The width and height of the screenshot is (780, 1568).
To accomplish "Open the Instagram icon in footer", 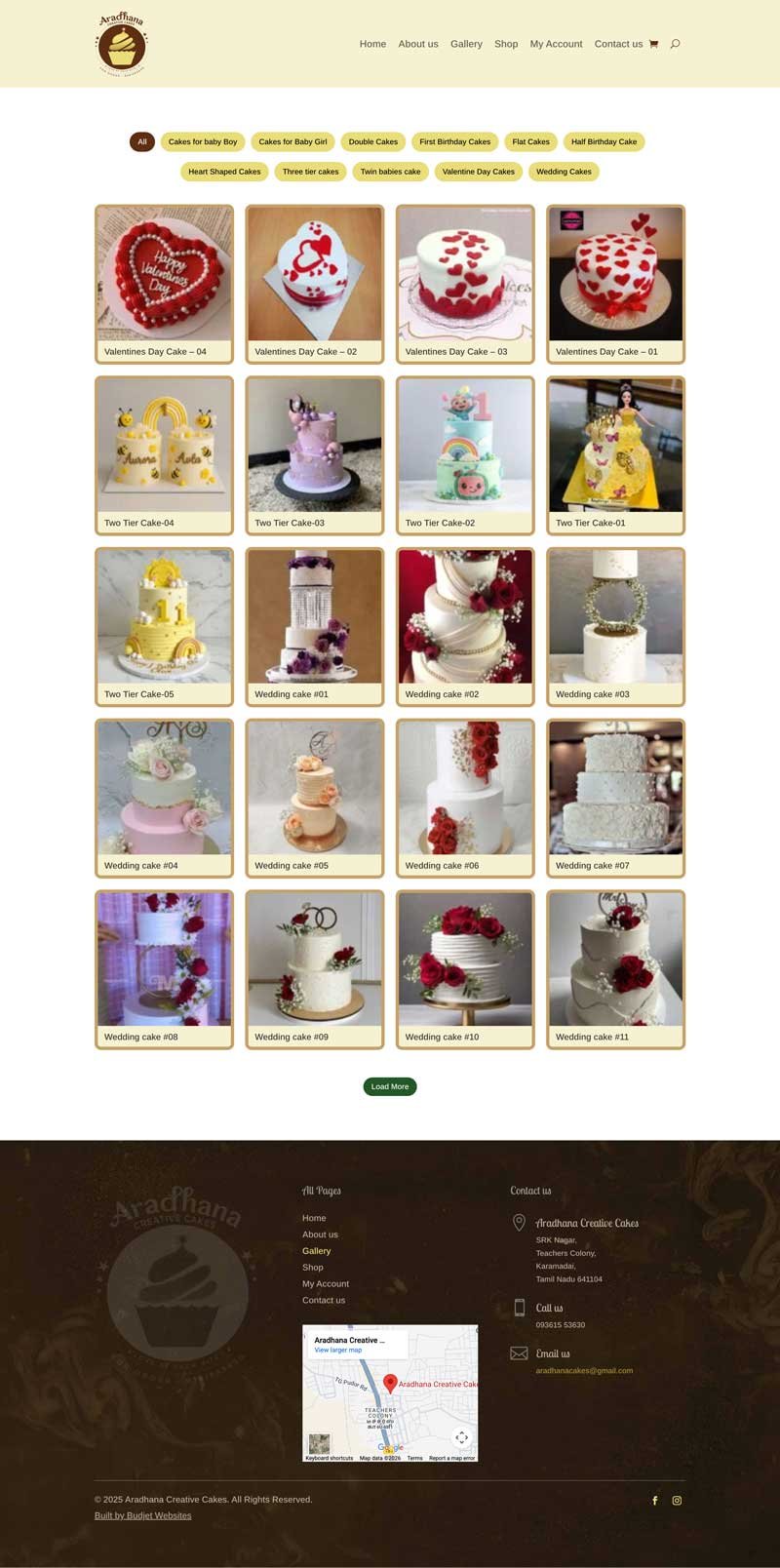I will pos(677,1501).
